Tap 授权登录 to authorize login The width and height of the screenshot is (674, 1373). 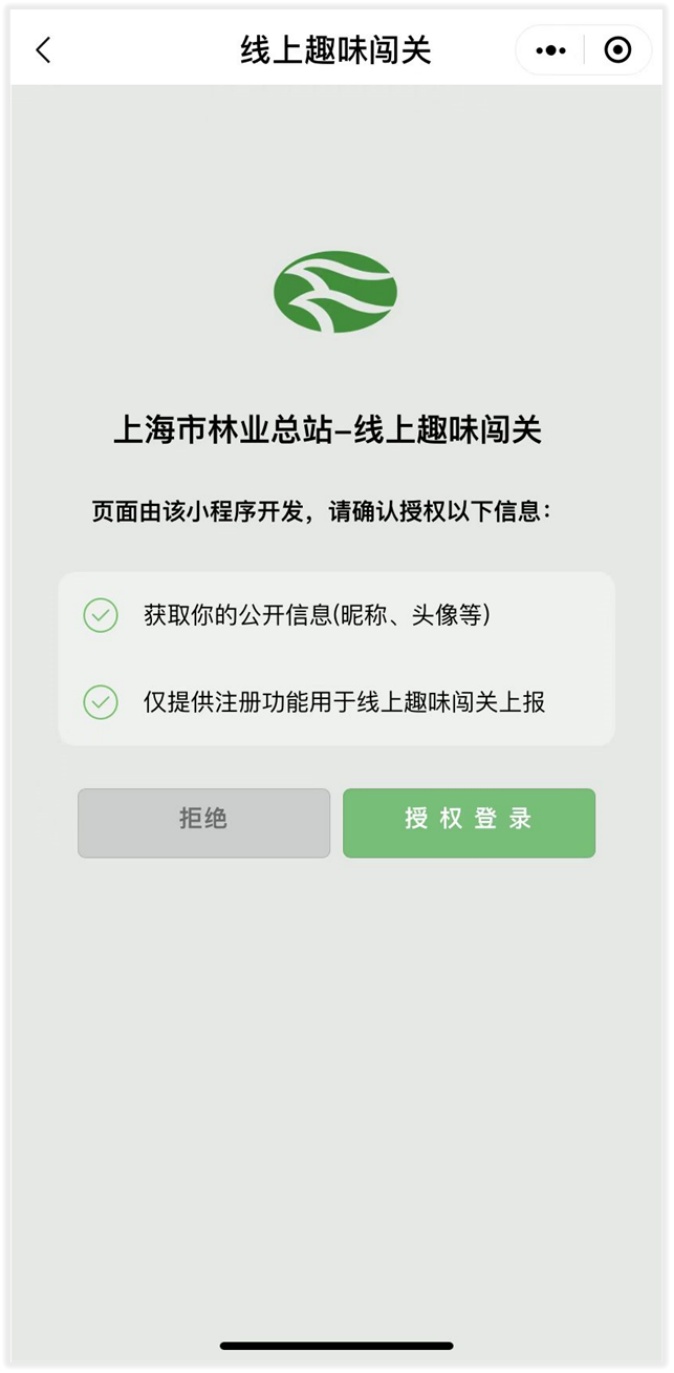tap(469, 822)
